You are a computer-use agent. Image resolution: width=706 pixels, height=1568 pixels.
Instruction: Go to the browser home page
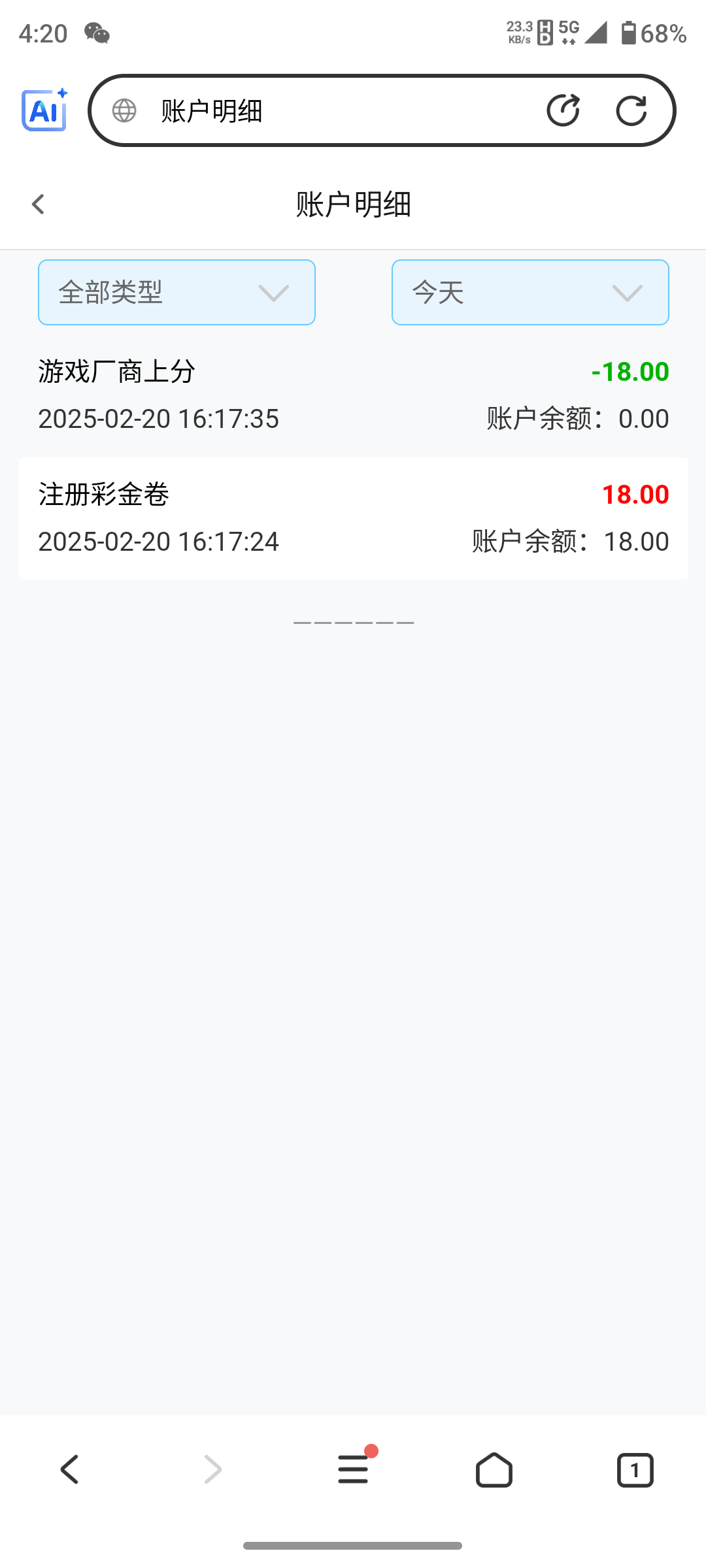click(x=494, y=1470)
